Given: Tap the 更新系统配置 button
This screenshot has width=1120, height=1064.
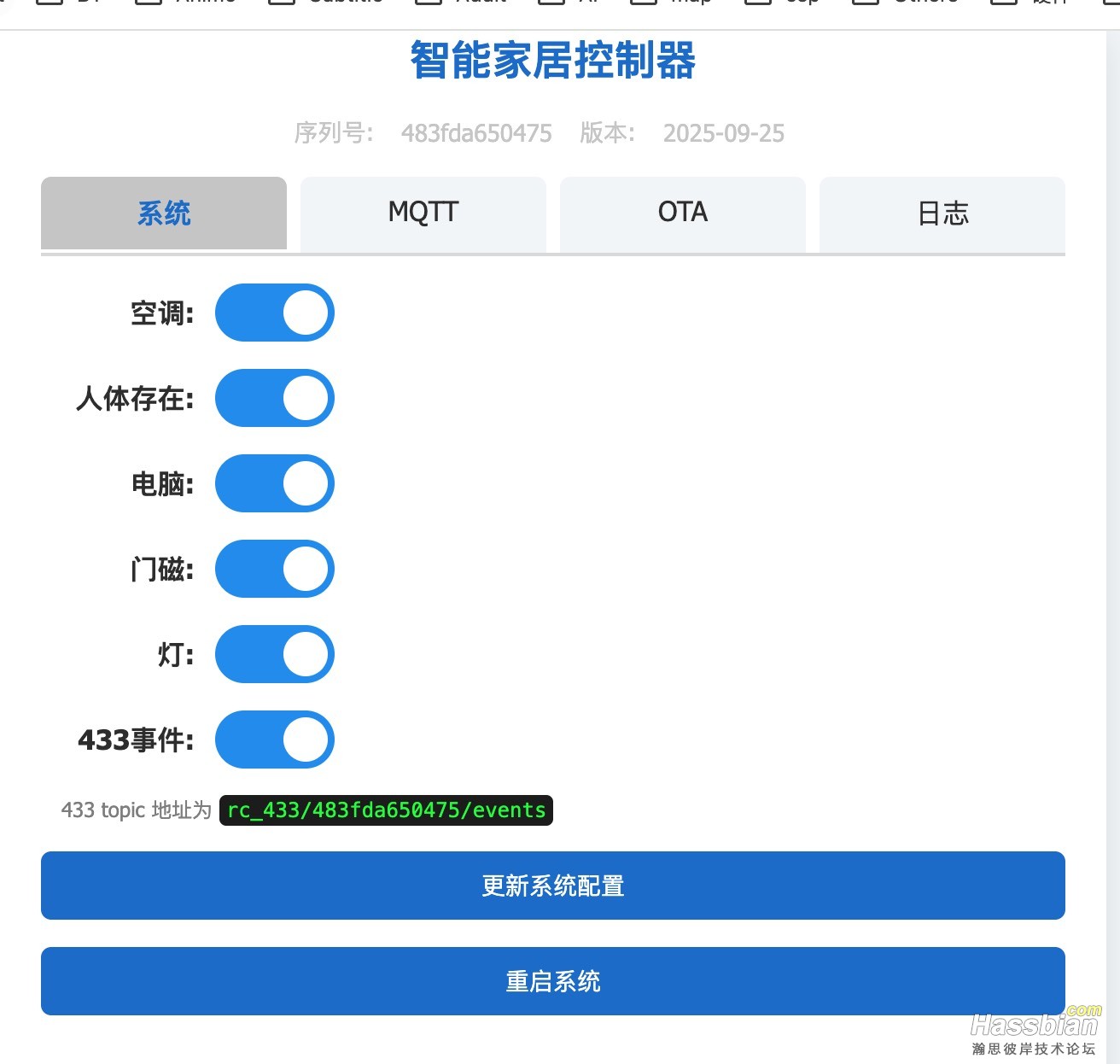Looking at the screenshot, I should [x=552, y=886].
